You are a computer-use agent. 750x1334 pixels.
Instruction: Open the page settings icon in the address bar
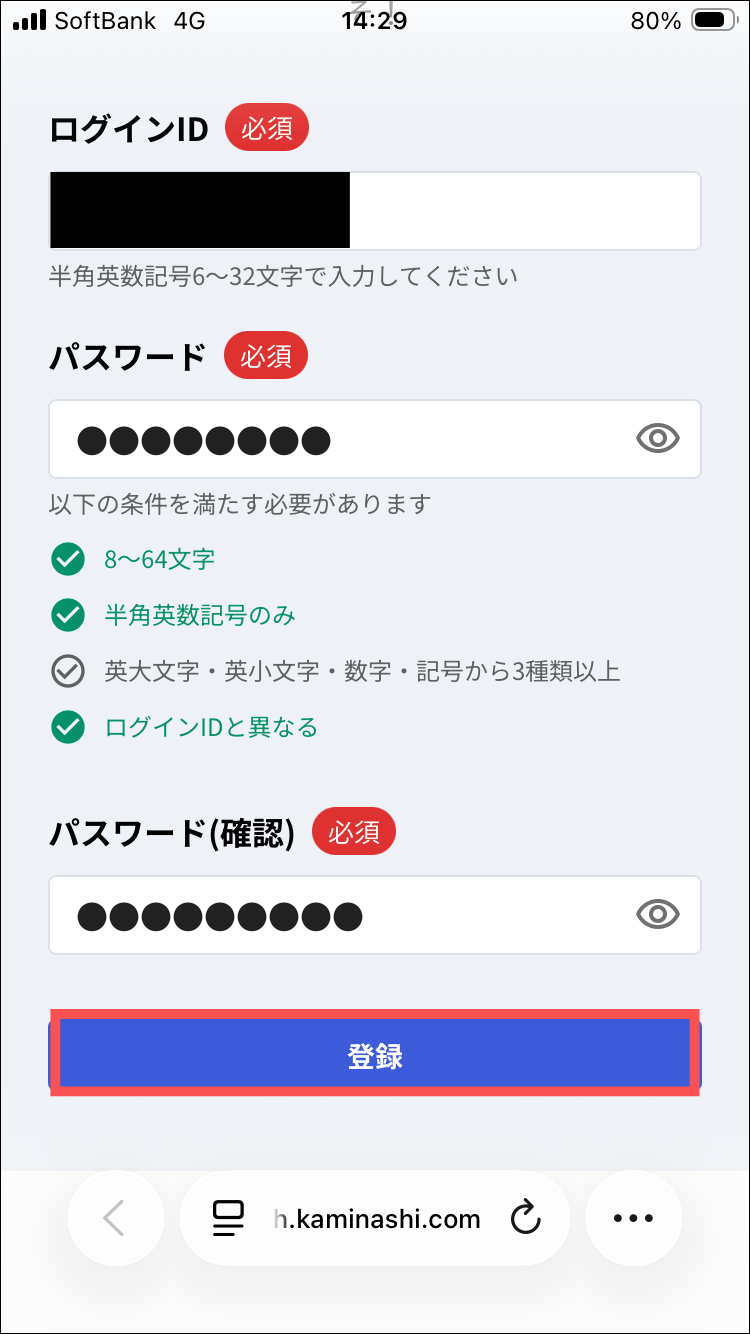tap(228, 1218)
